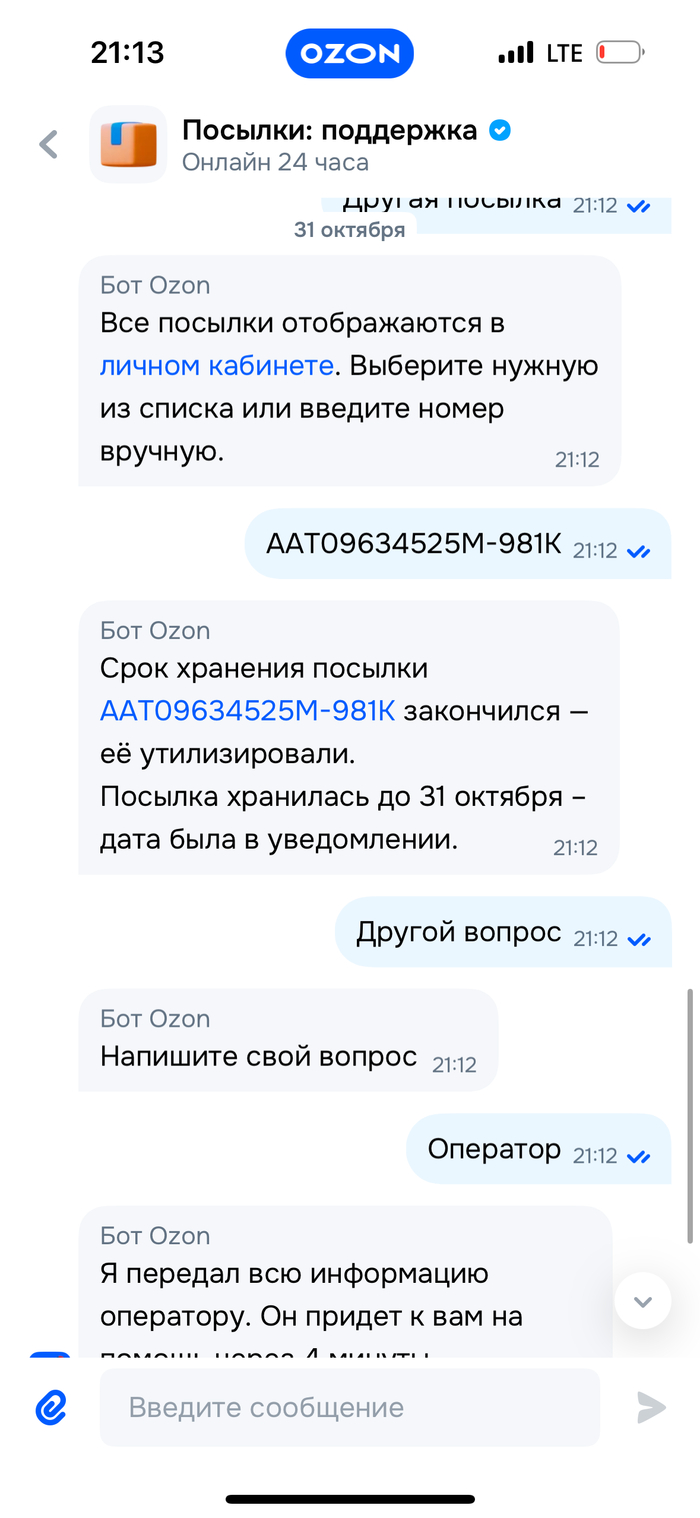Open parcel link AAT09634525M-981K in bot reply
Viewport: 700px width, 1518px height.
point(247,711)
